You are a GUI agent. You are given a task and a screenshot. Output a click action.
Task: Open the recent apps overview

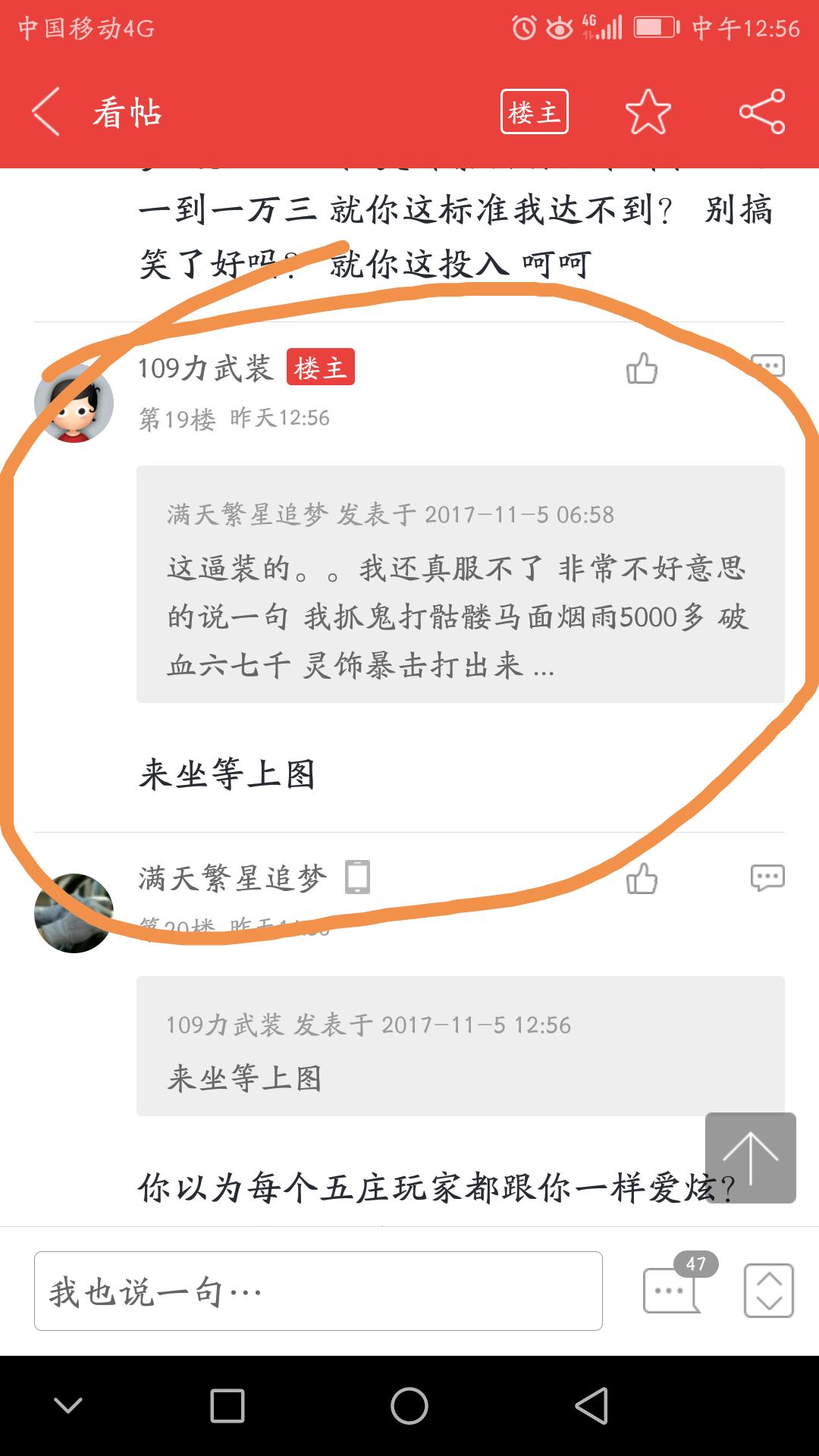point(227,1406)
